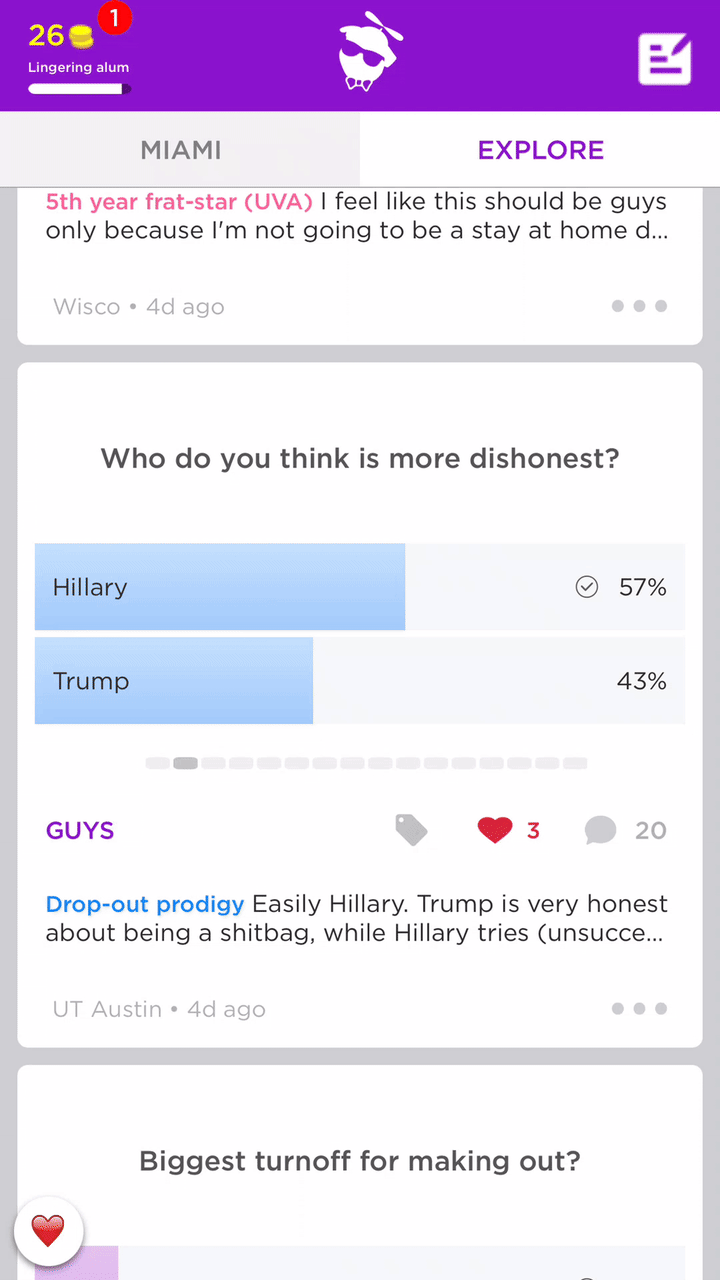This screenshot has width=720, height=1280.
Task: Tap the tag icon on dishonest poll
Action: pos(411,830)
